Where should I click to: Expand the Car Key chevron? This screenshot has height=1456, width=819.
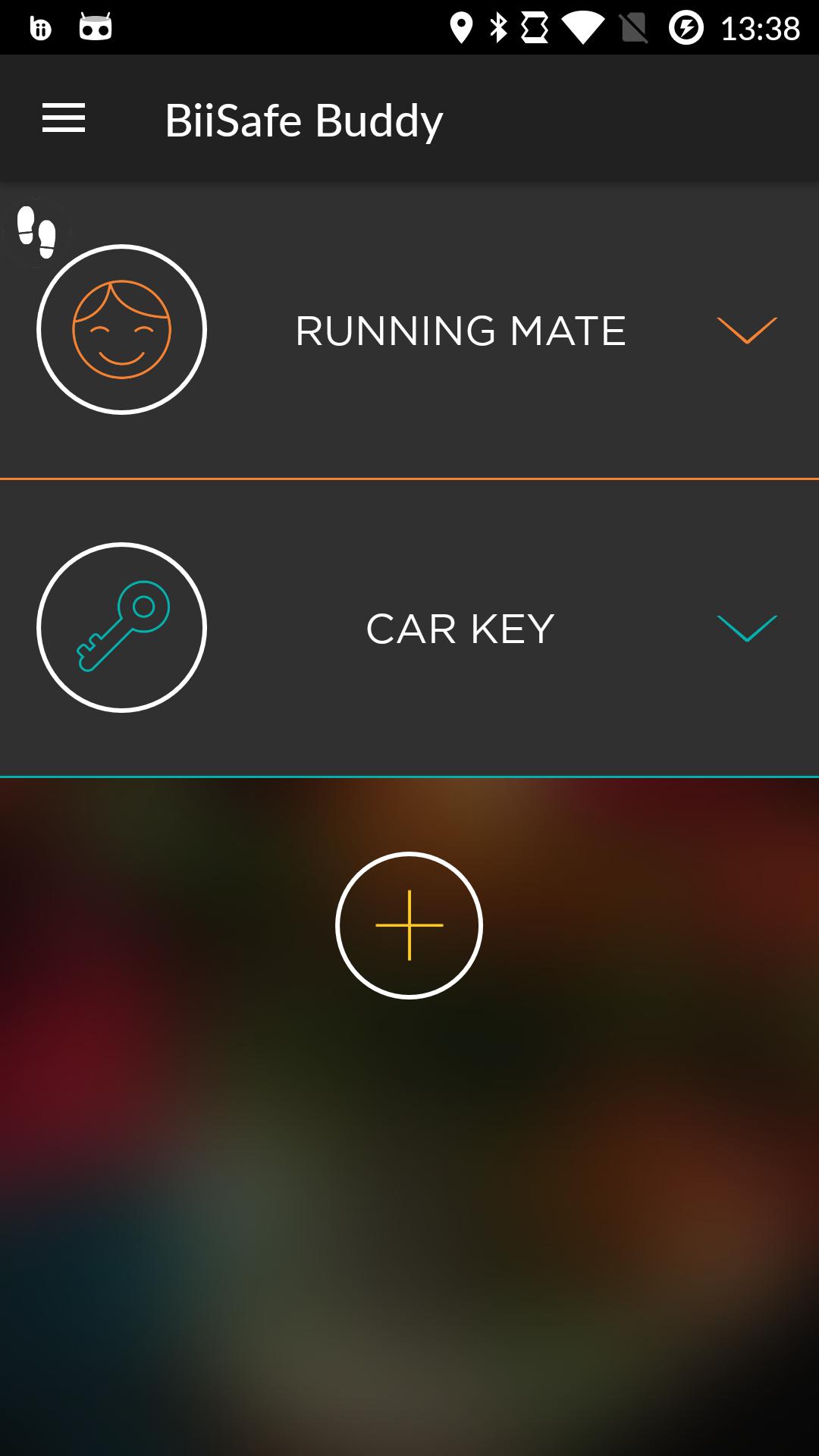747,628
